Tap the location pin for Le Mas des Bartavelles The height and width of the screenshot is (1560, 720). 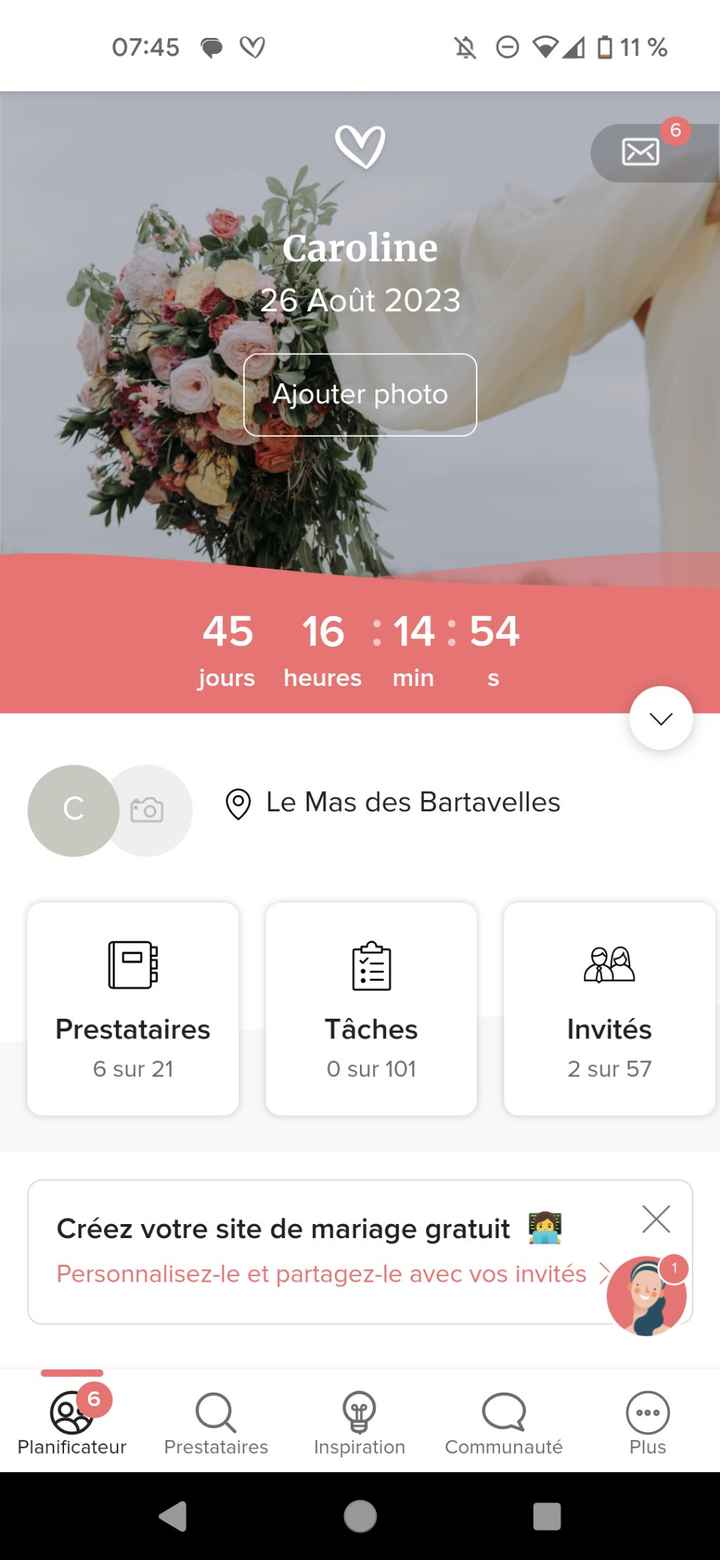click(x=237, y=805)
